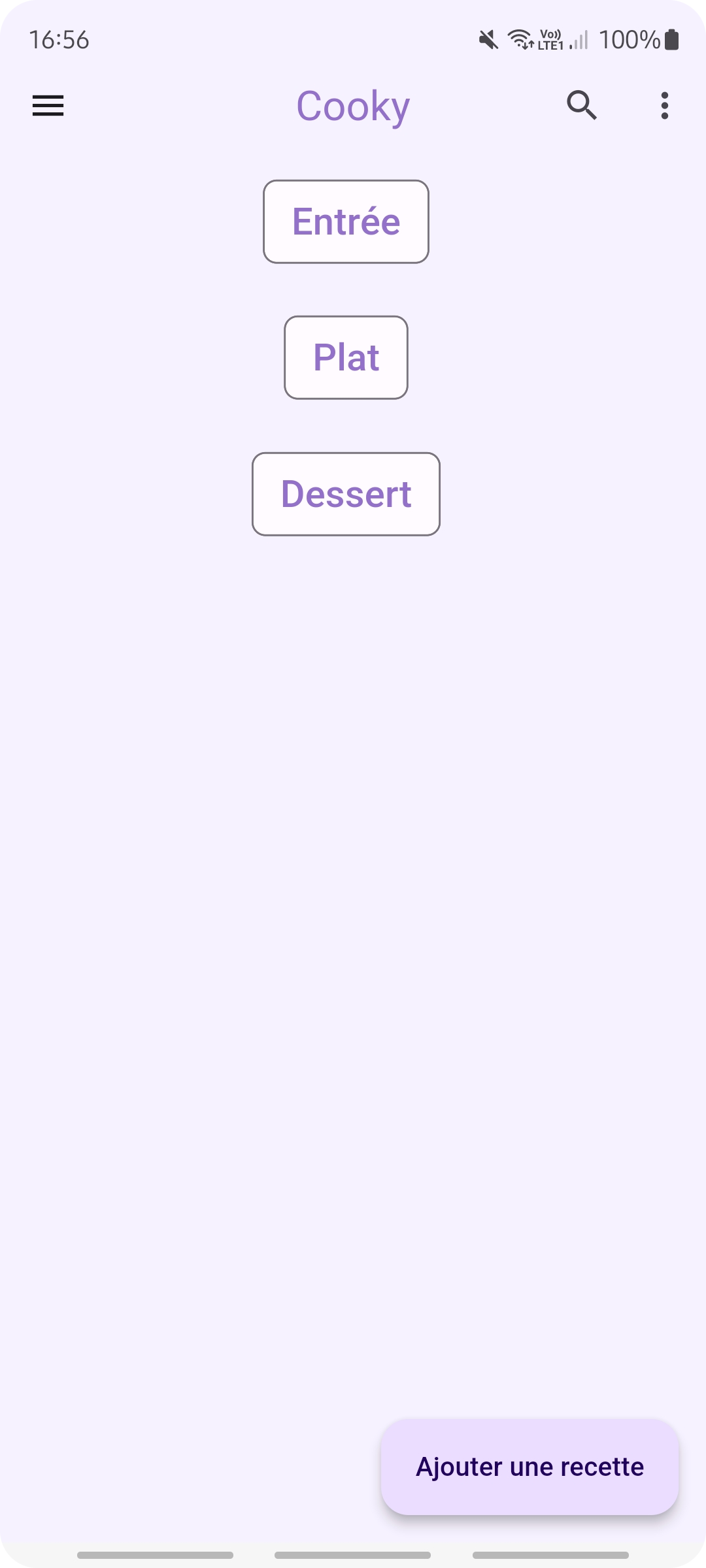Viewport: 706px width, 1568px height.
Task: Select the Entrée category
Action: coord(346,221)
